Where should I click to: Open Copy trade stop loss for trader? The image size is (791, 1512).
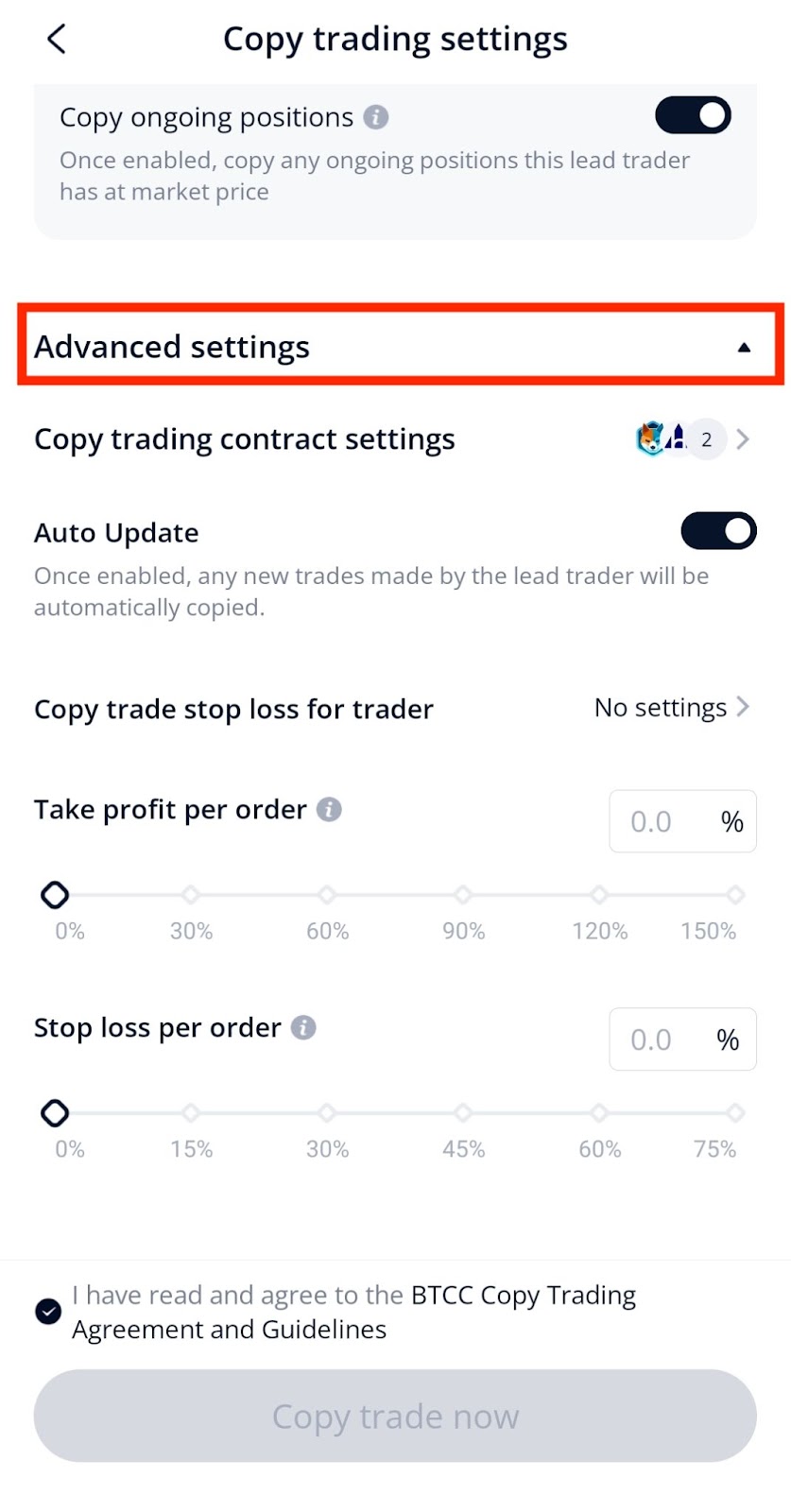pyautogui.click(x=395, y=708)
